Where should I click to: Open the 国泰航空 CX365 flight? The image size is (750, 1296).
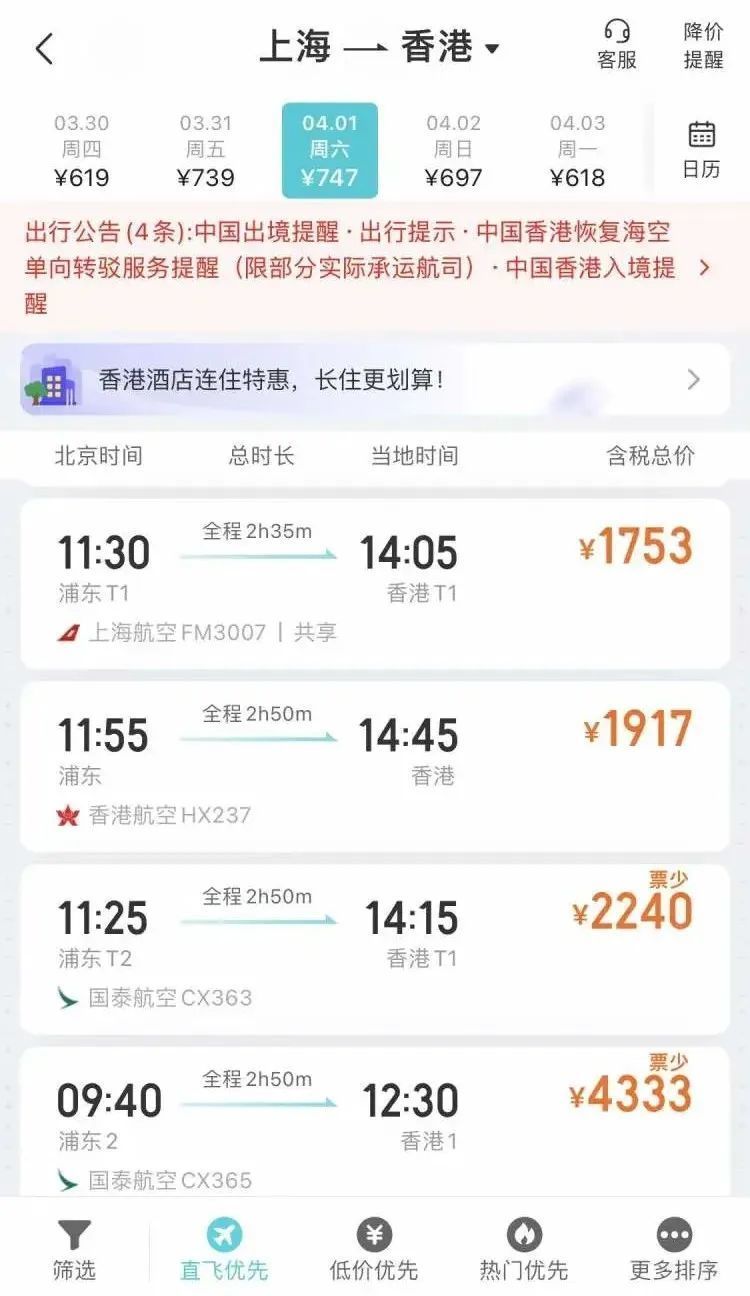[x=375, y=1122]
